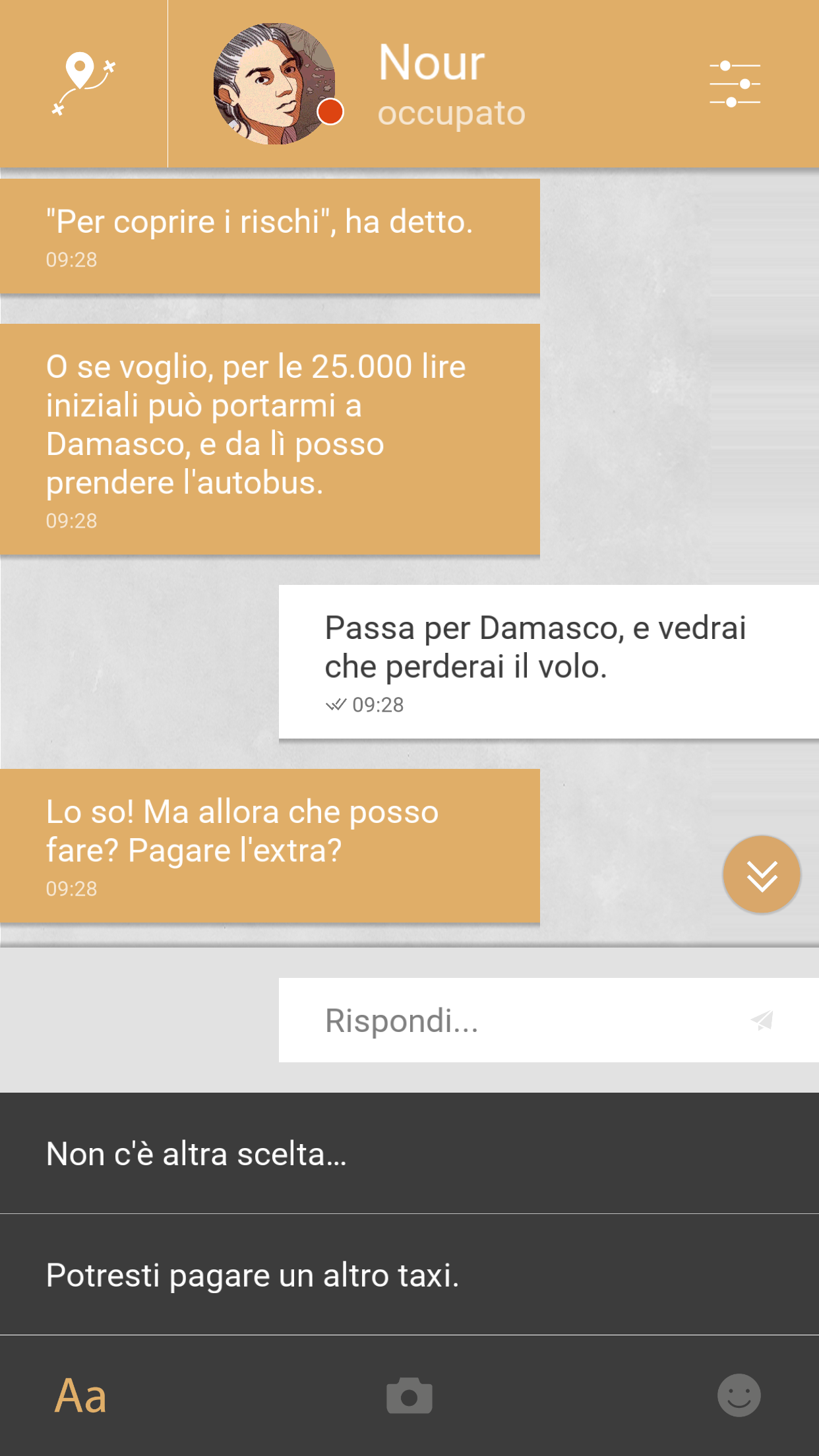Open Nour's profile picture
This screenshot has width=819, height=1456.
coord(274,84)
